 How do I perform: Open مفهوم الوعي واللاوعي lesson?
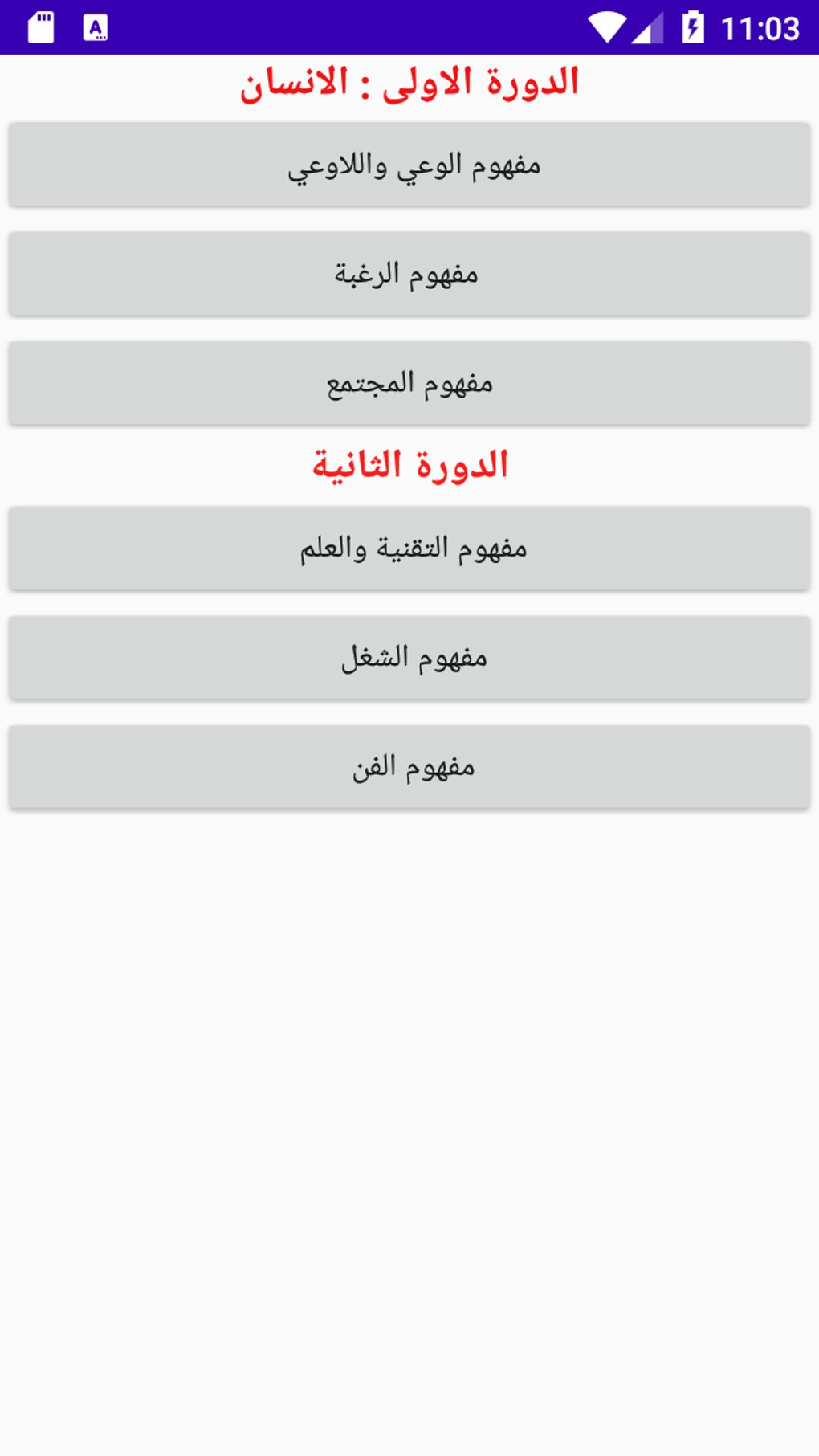(x=409, y=165)
